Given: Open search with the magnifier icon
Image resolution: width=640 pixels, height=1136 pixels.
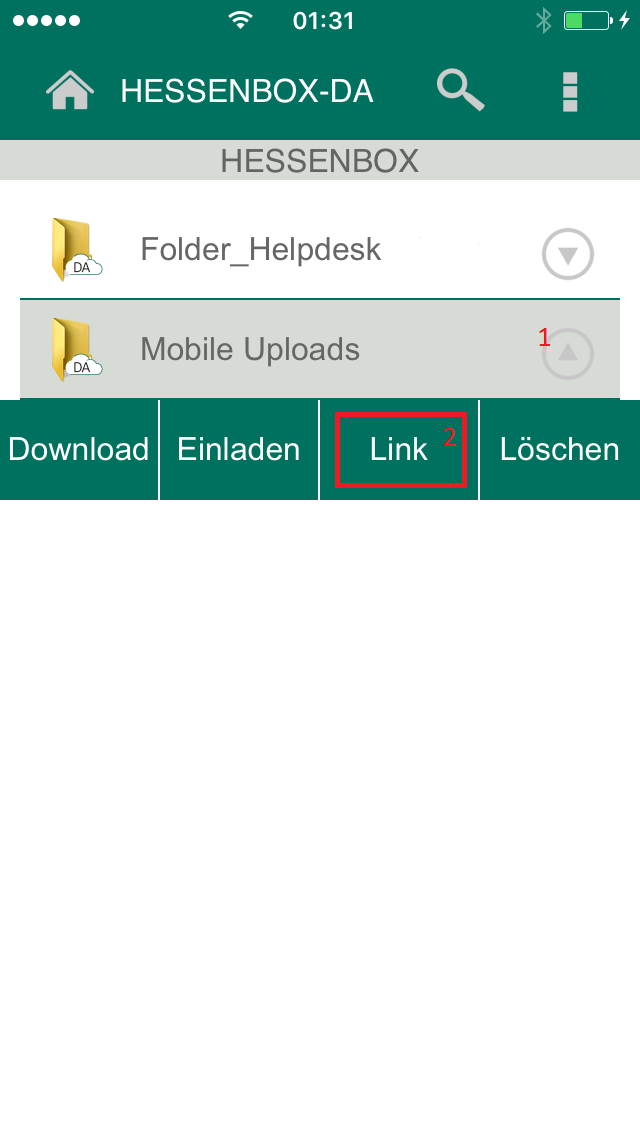Looking at the screenshot, I should point(460,91).
